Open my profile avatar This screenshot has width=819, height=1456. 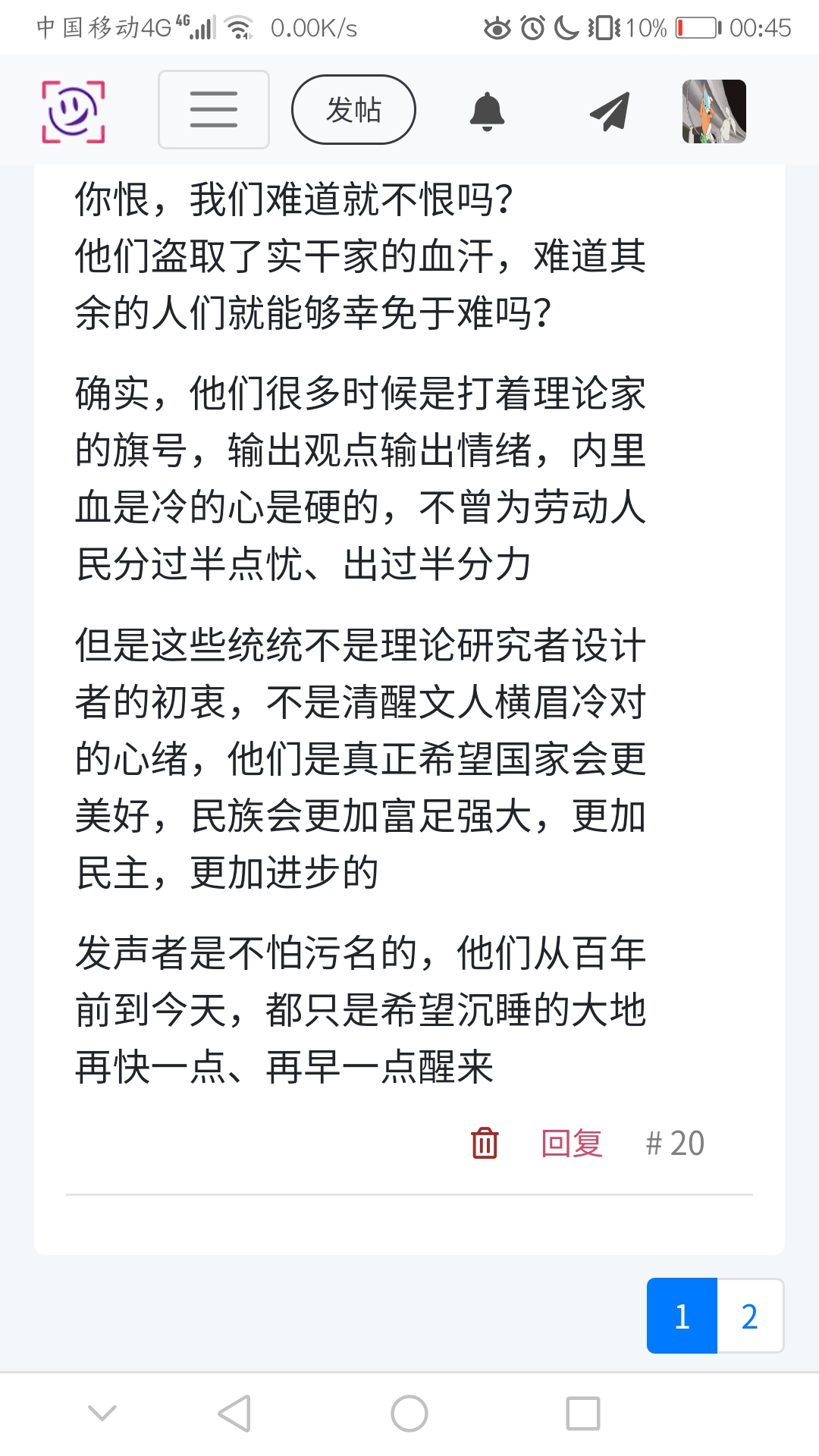(714, 111)
